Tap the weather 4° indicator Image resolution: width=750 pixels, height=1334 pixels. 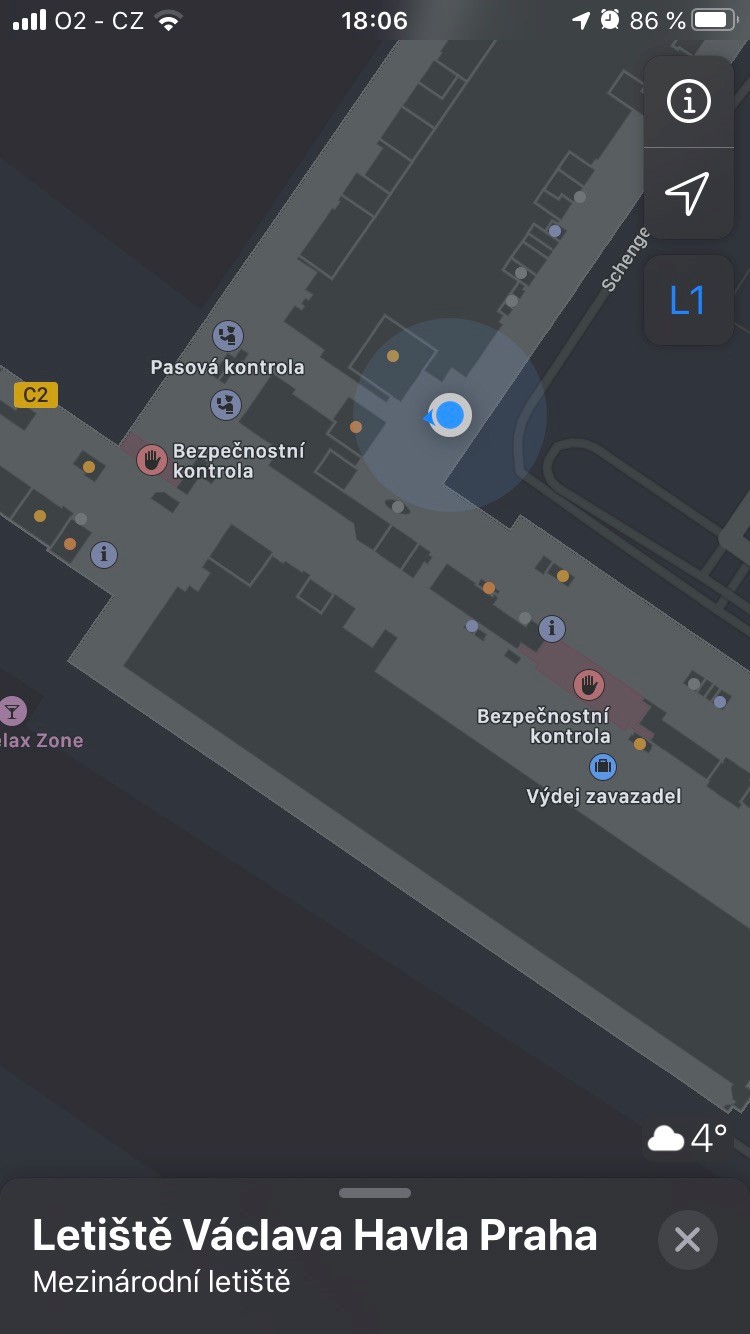tap(689, 1138)
